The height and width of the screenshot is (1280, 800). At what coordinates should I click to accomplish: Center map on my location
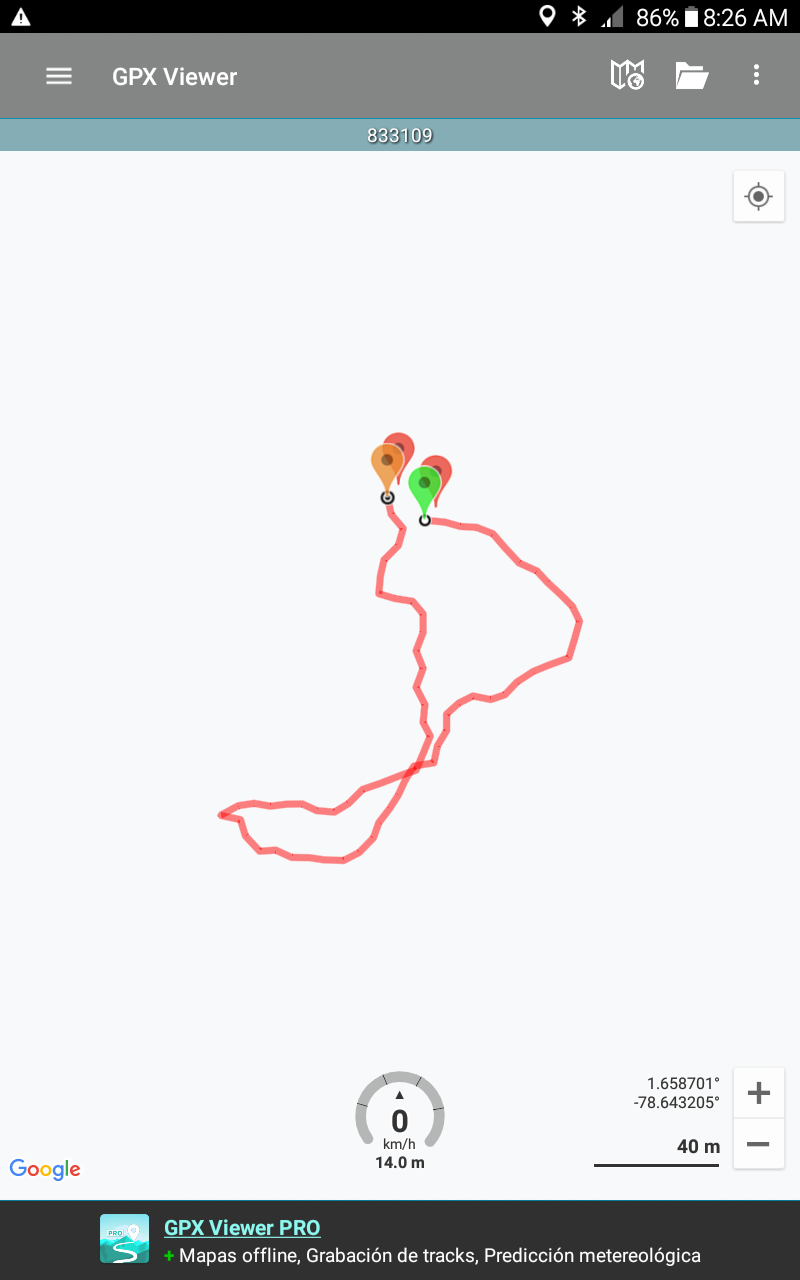(x=758, y=196)
